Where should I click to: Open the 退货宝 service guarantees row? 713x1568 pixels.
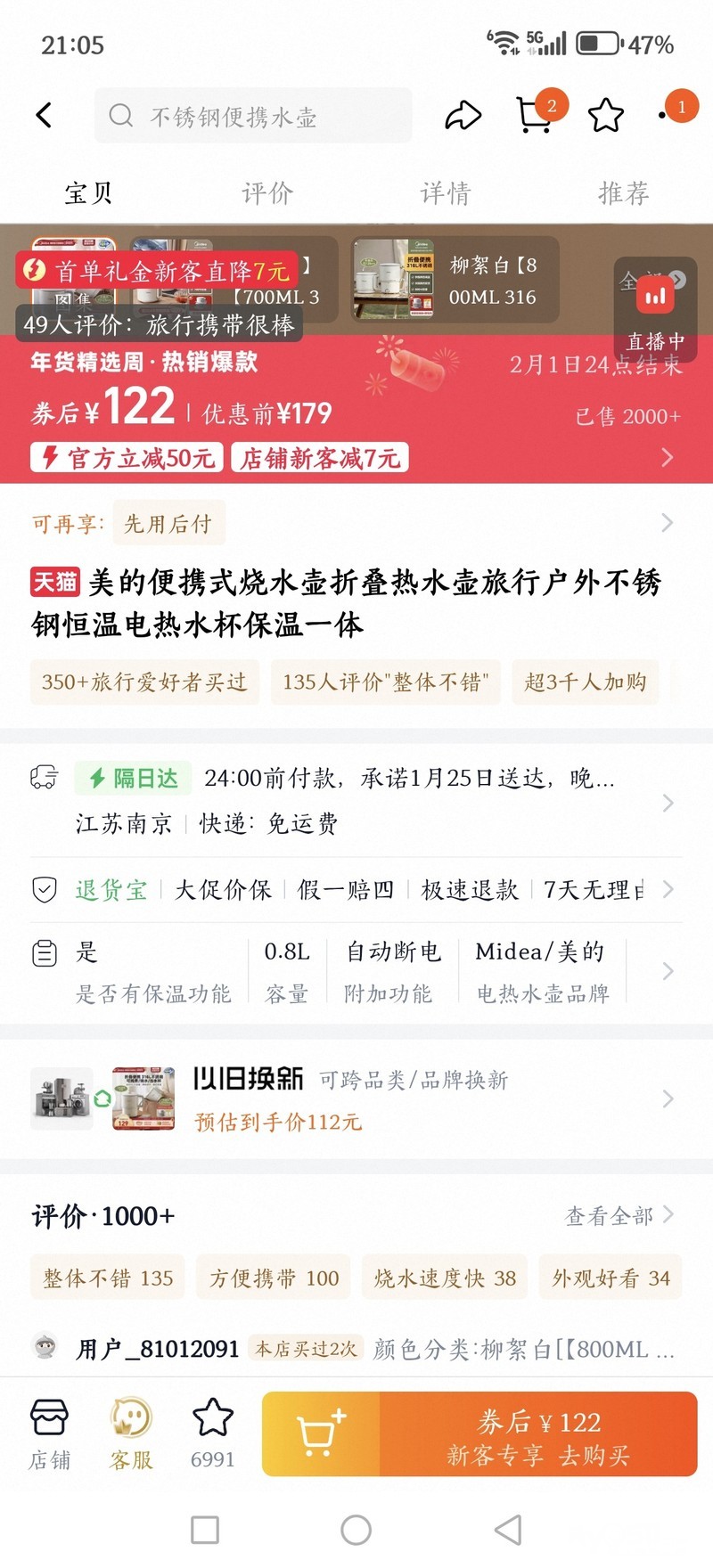coord(356,889)
